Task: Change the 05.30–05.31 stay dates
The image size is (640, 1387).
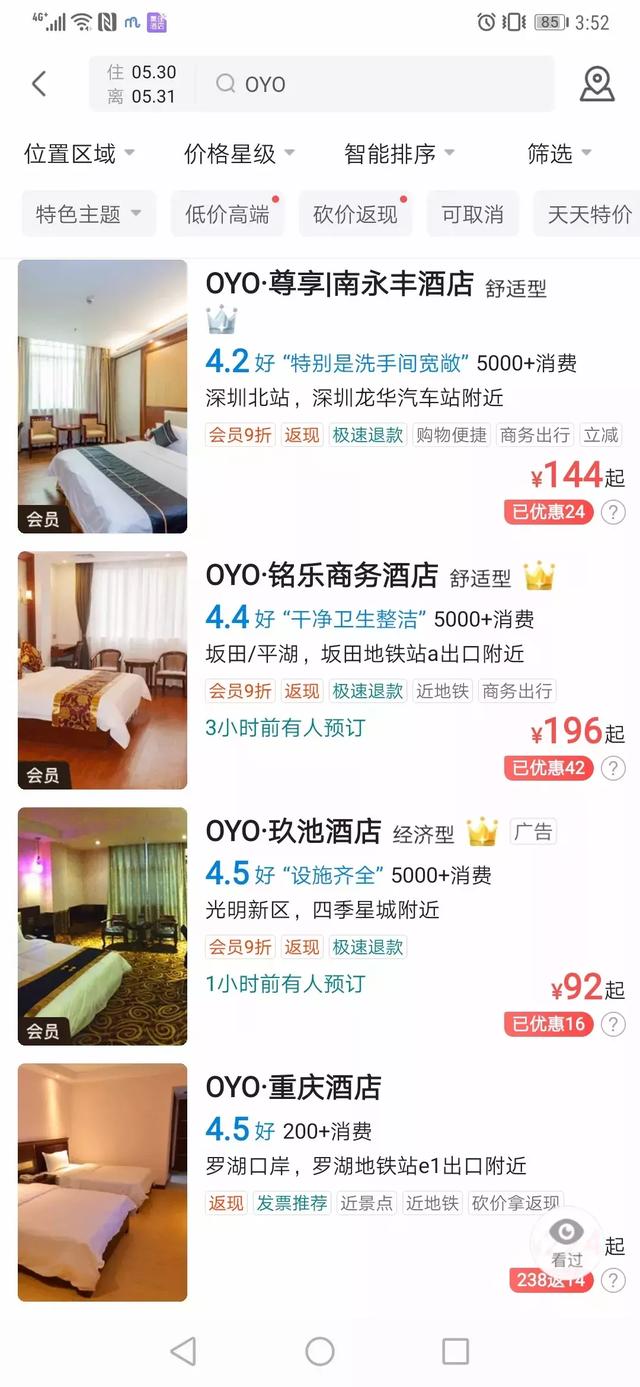Action: [x=142, y=84]
